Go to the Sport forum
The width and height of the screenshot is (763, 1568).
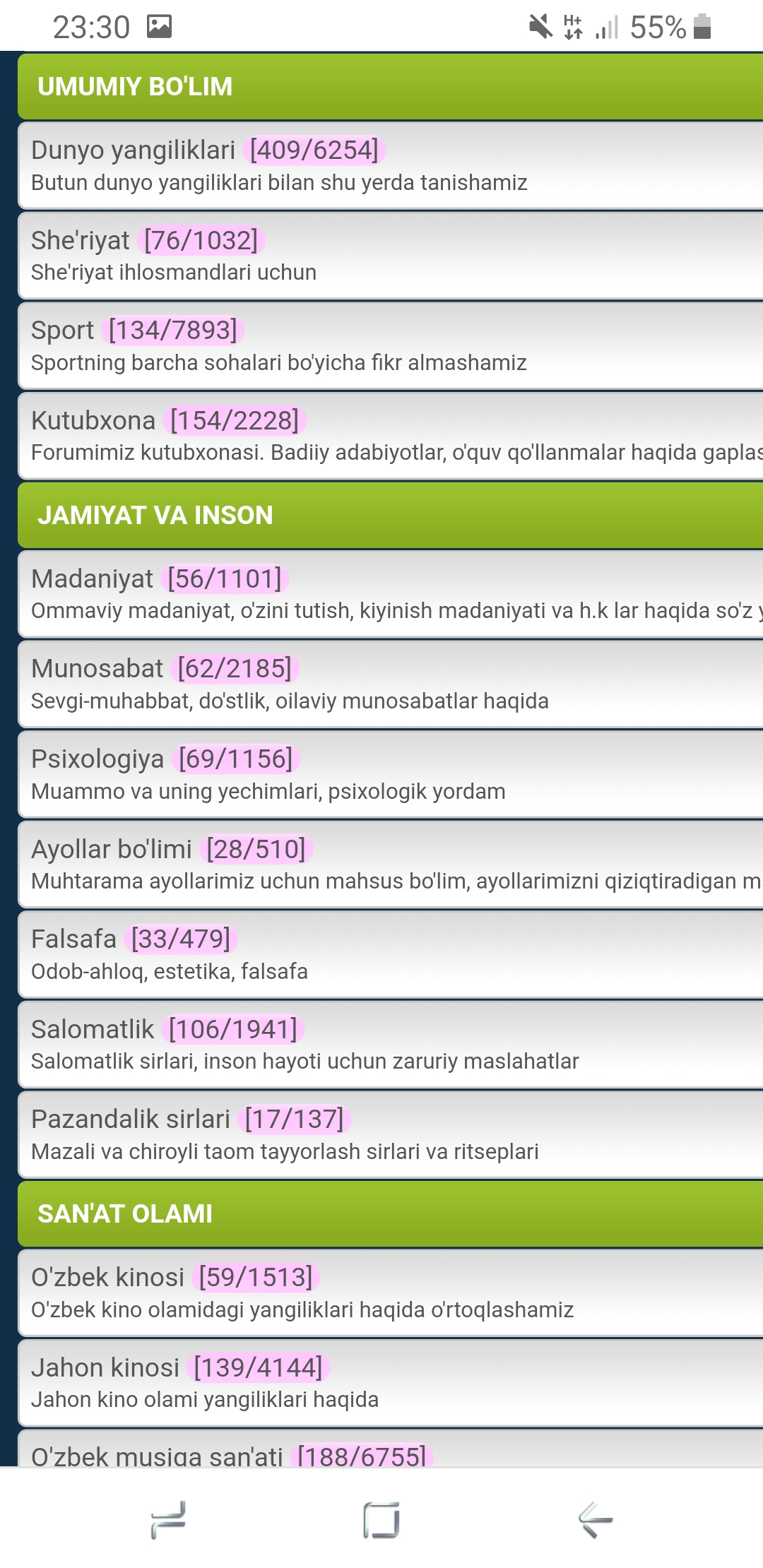click(x=62, y=331)
